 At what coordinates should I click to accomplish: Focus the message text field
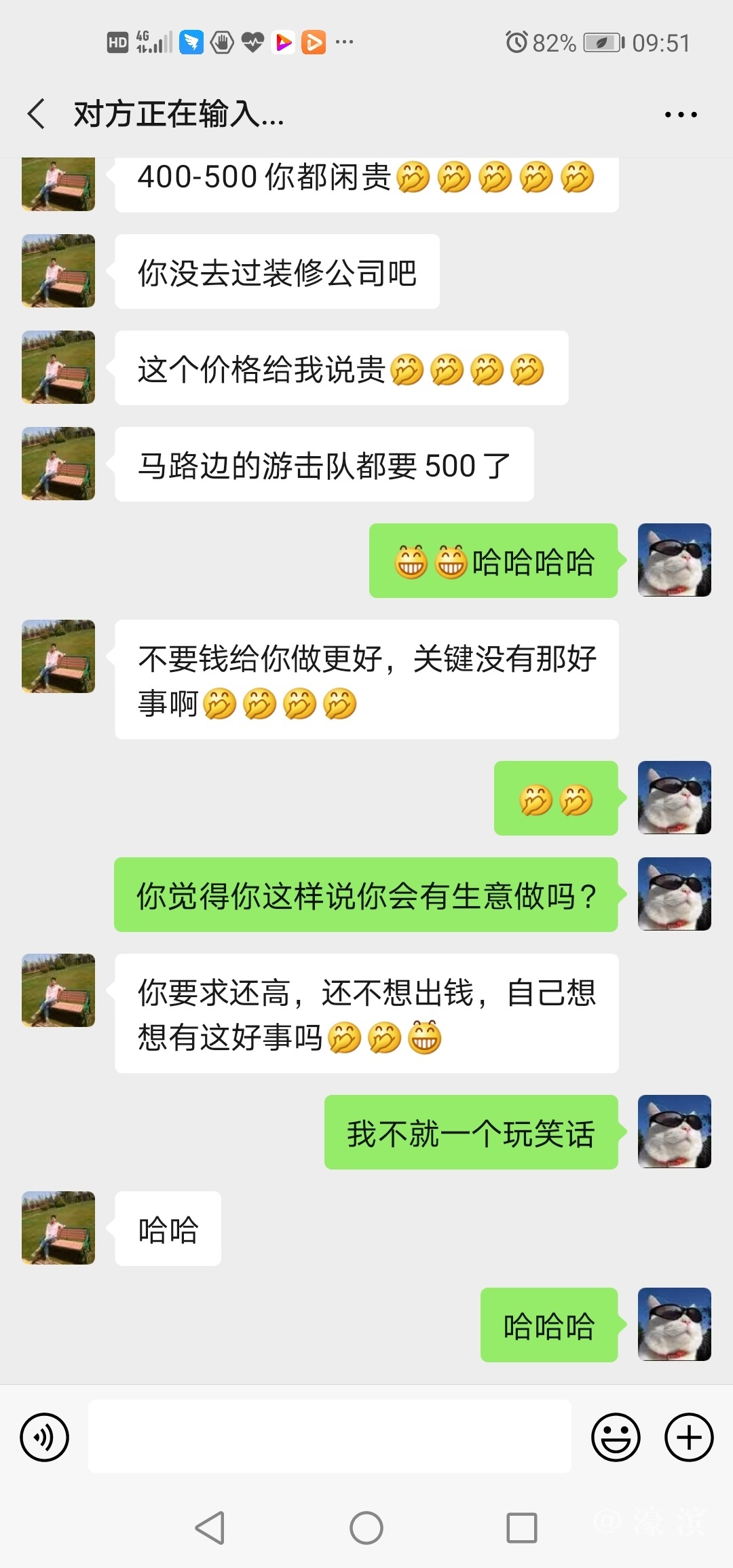(x=330, y=1437)
